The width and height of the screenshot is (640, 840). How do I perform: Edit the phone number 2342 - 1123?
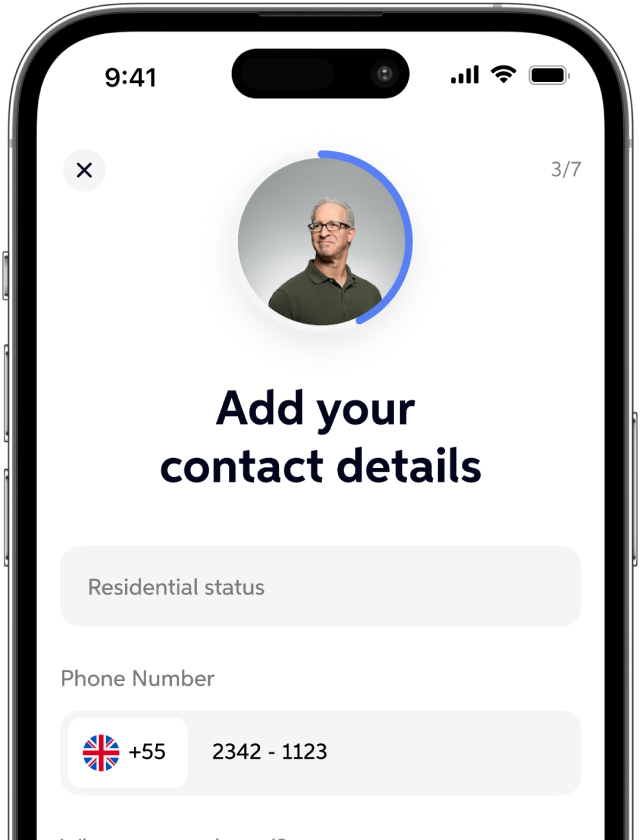point(380,752)
